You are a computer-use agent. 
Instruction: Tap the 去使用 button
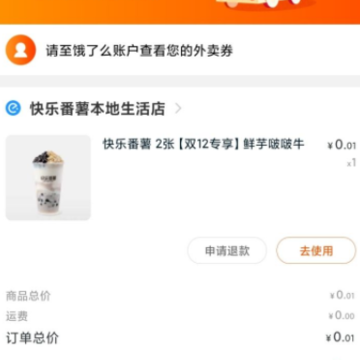pos(316,251)
